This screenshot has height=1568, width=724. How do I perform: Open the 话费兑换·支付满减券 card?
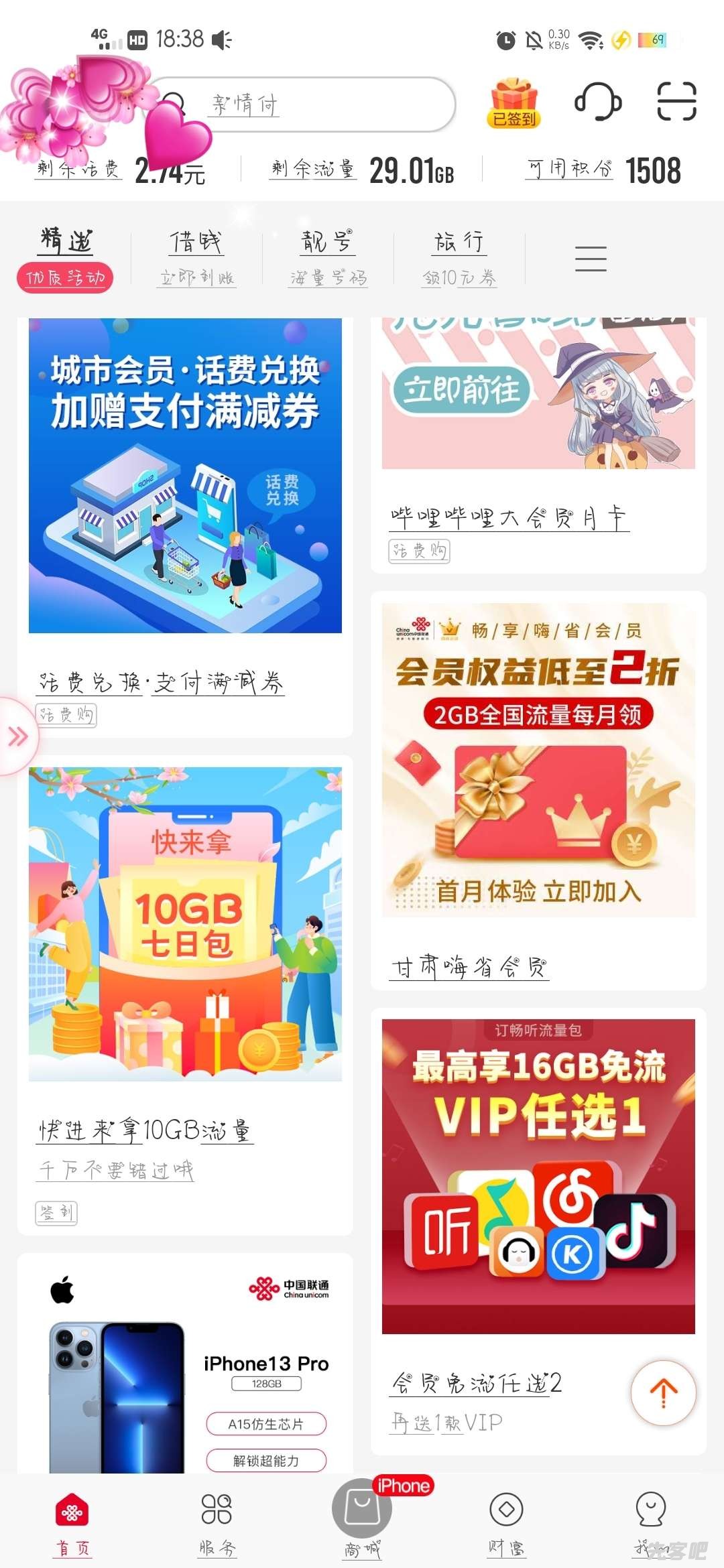tap(185, 523)
